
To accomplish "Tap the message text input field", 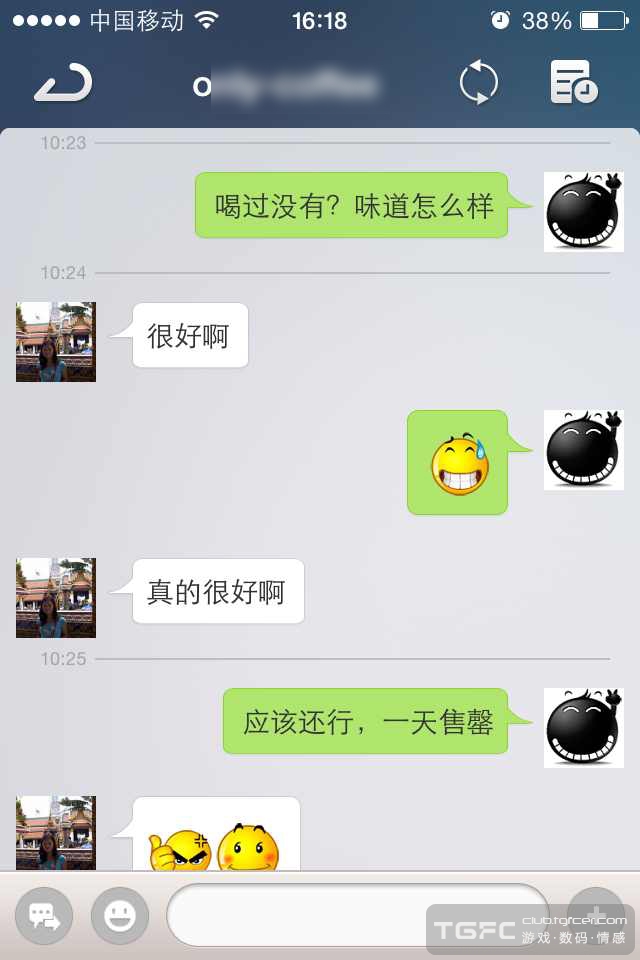I will [357, 915].
